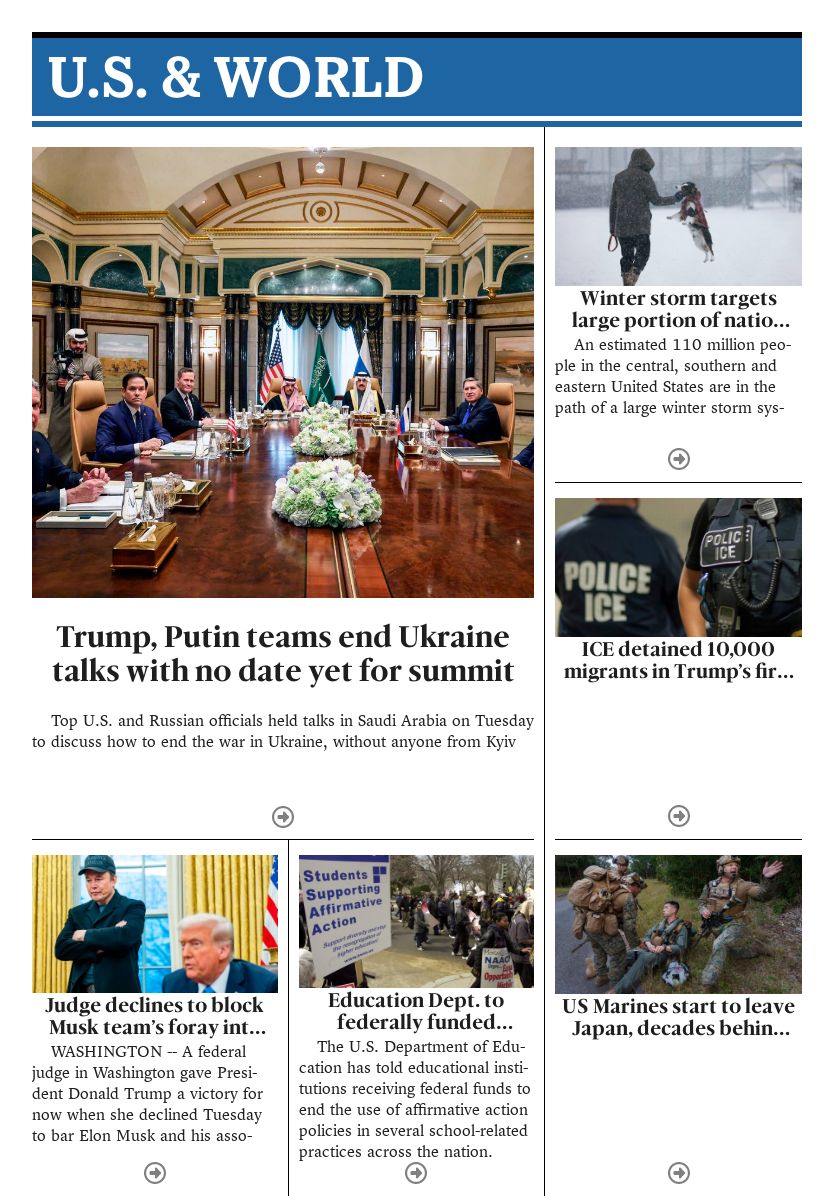Image resolution: width=834 pixels, height=1196 pixels.
Task: Tap the arrow under the US Marines story
Action: pos(679,1172)
